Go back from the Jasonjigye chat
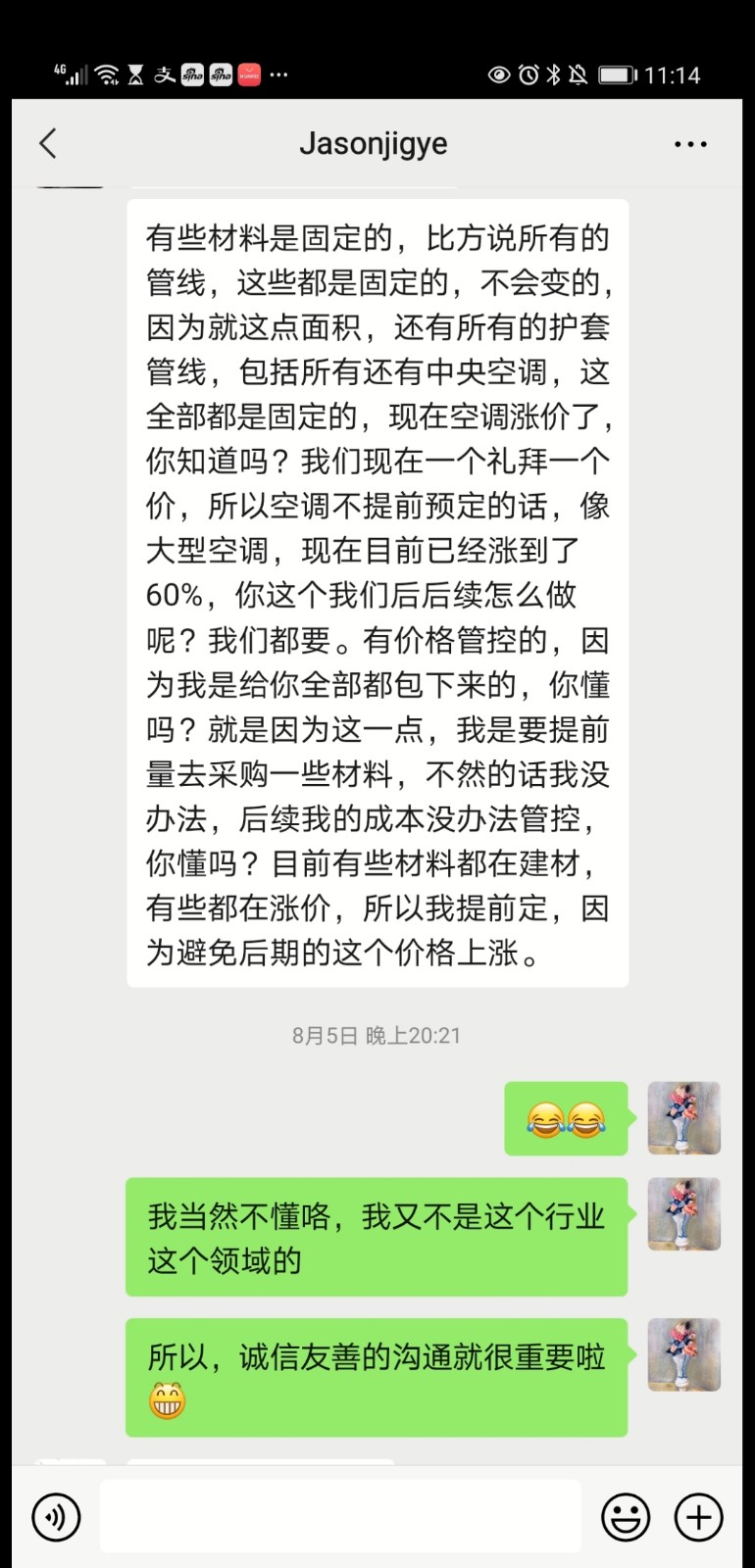 click(x=48, y=144)
